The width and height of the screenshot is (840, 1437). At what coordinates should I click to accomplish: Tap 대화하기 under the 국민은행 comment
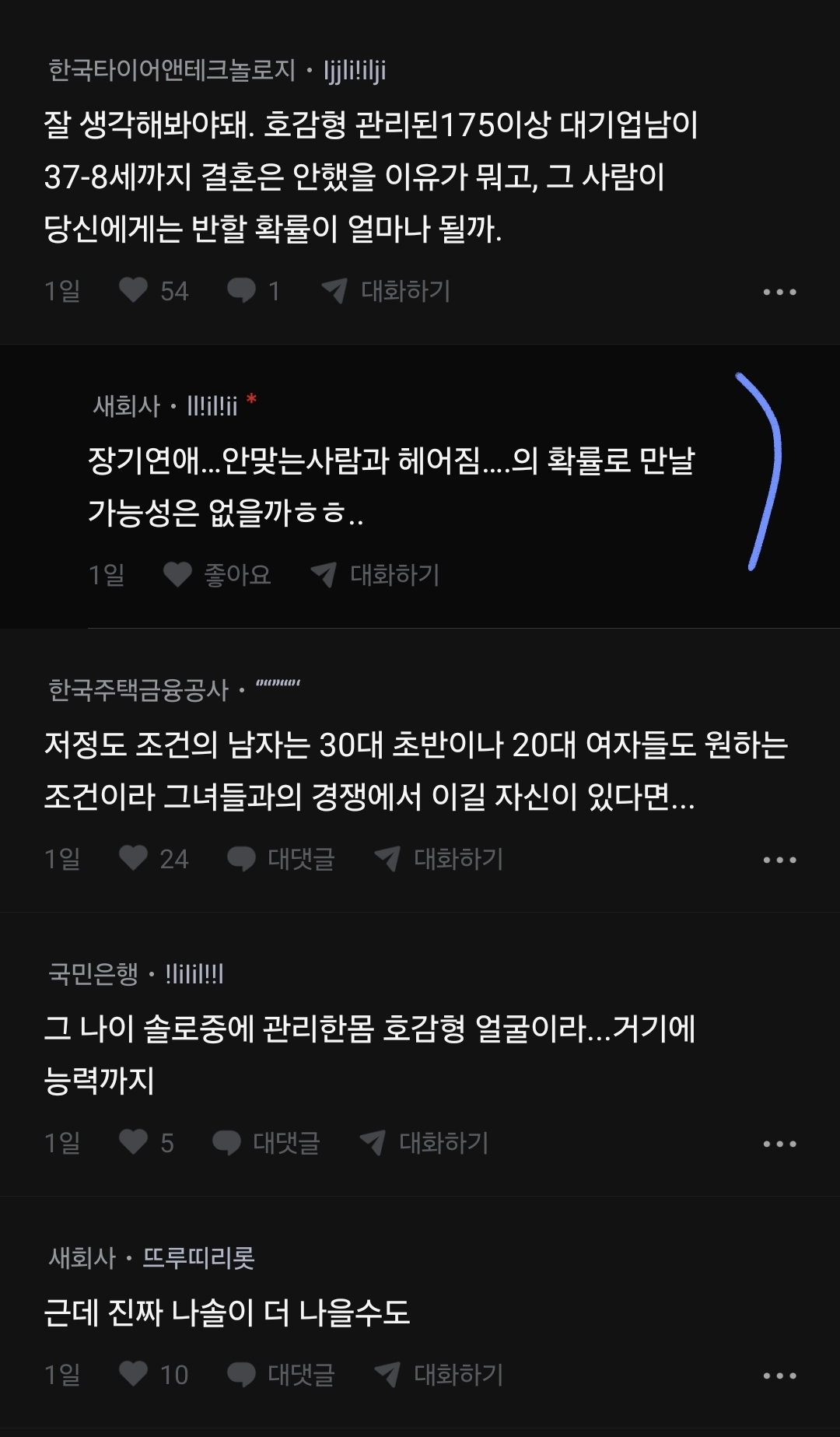point(425,1143)
